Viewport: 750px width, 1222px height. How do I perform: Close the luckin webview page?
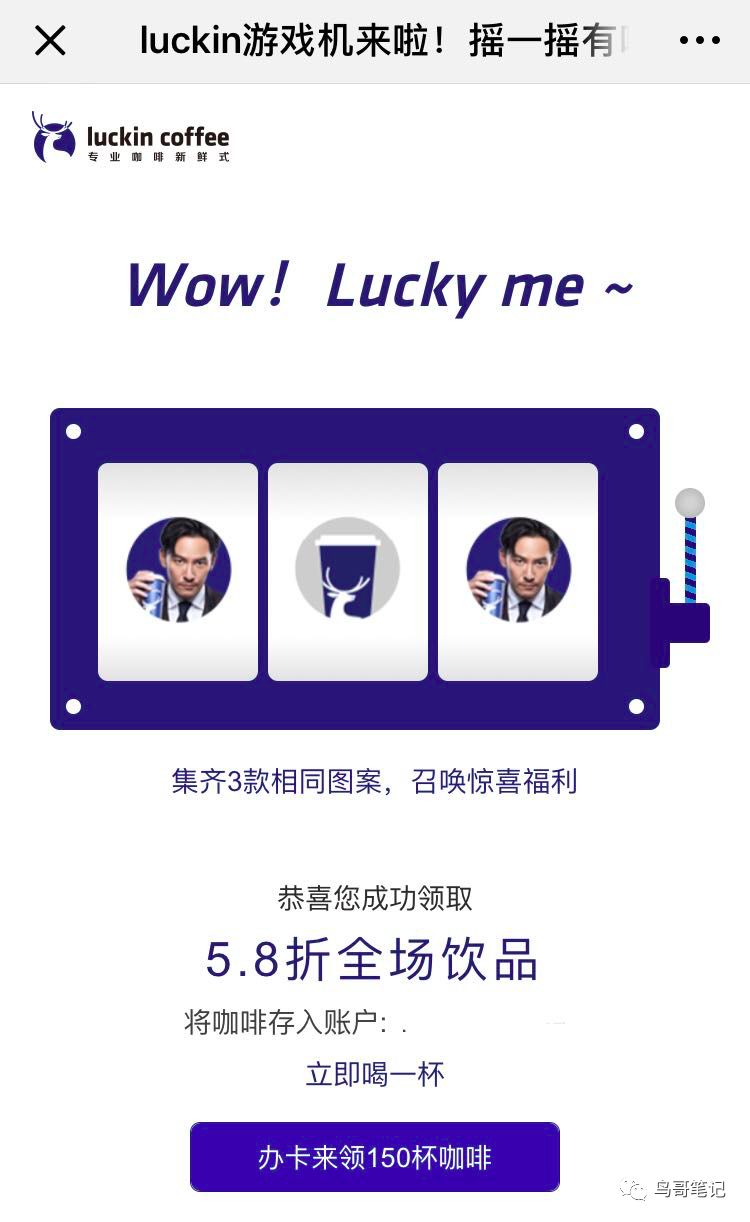pos(50,41)
